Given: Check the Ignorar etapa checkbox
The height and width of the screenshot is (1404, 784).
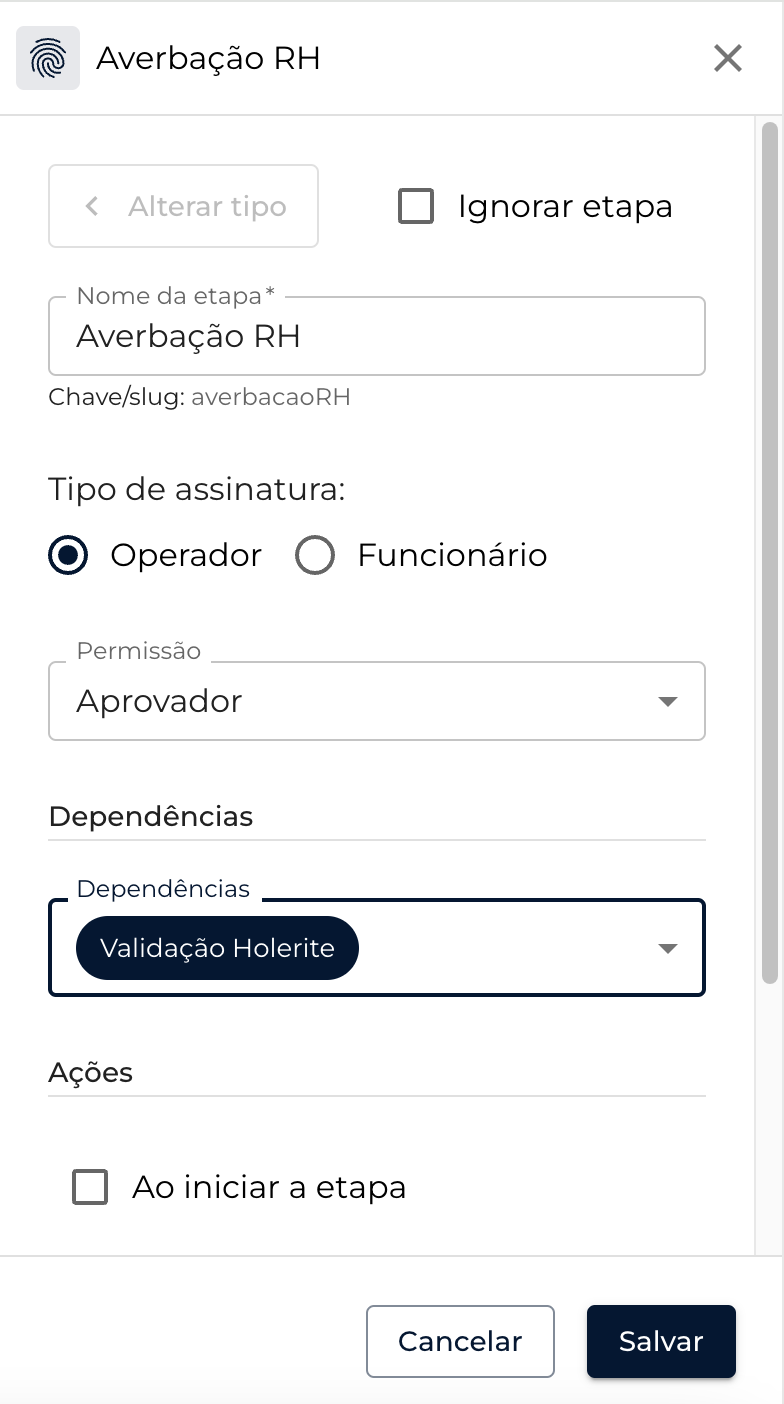Looking at the screenshot, I should (x=416, y=207).
